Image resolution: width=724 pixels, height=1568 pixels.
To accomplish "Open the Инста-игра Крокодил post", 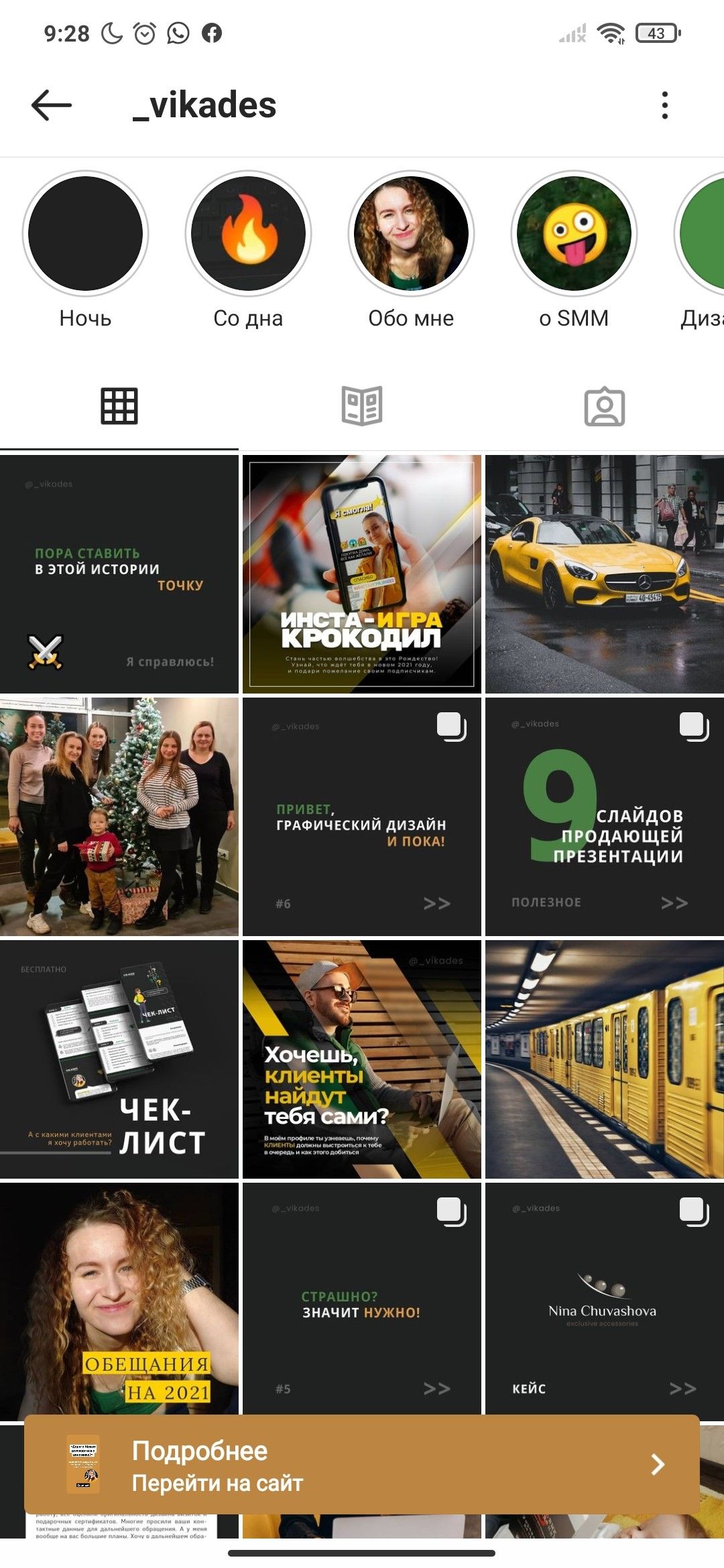I will pos(362,574).
